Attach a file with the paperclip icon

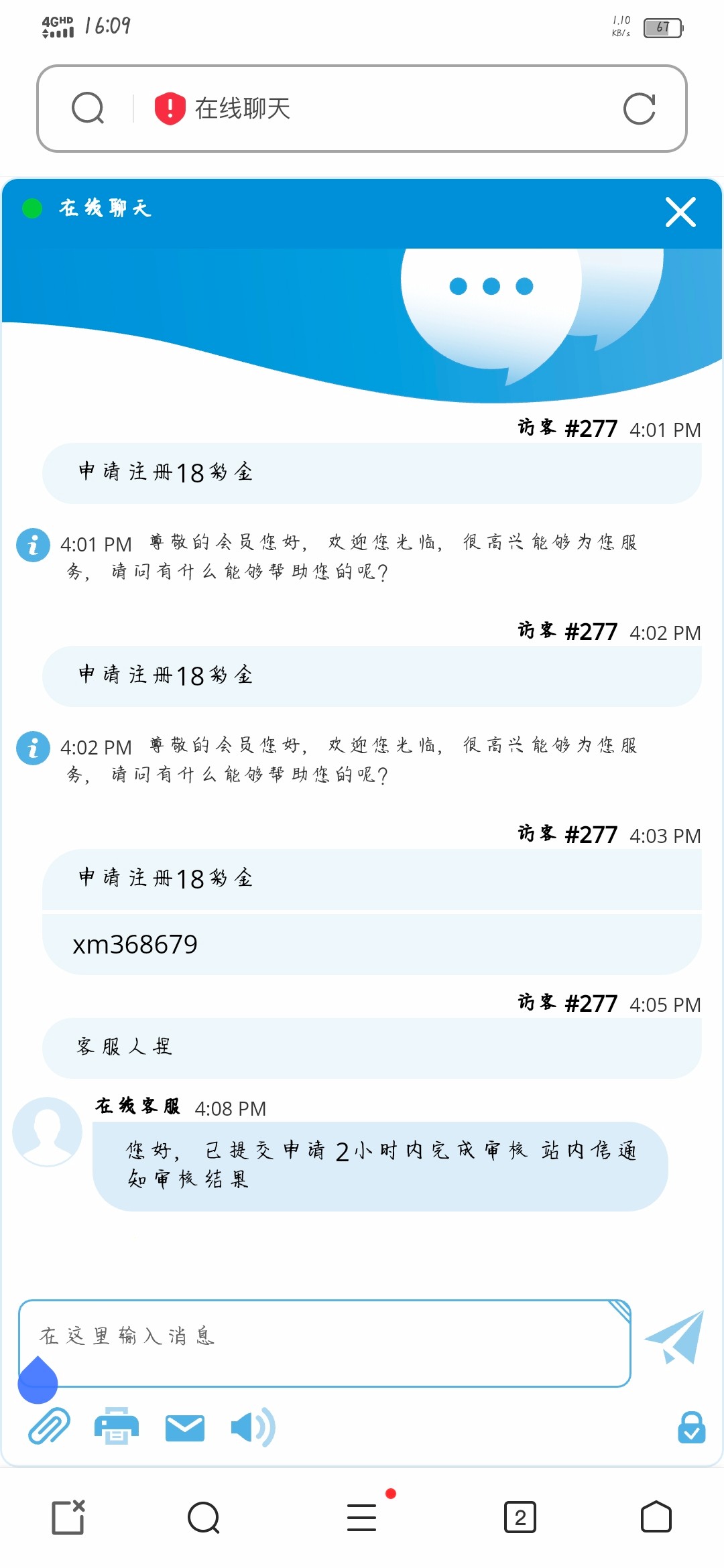49,1426
